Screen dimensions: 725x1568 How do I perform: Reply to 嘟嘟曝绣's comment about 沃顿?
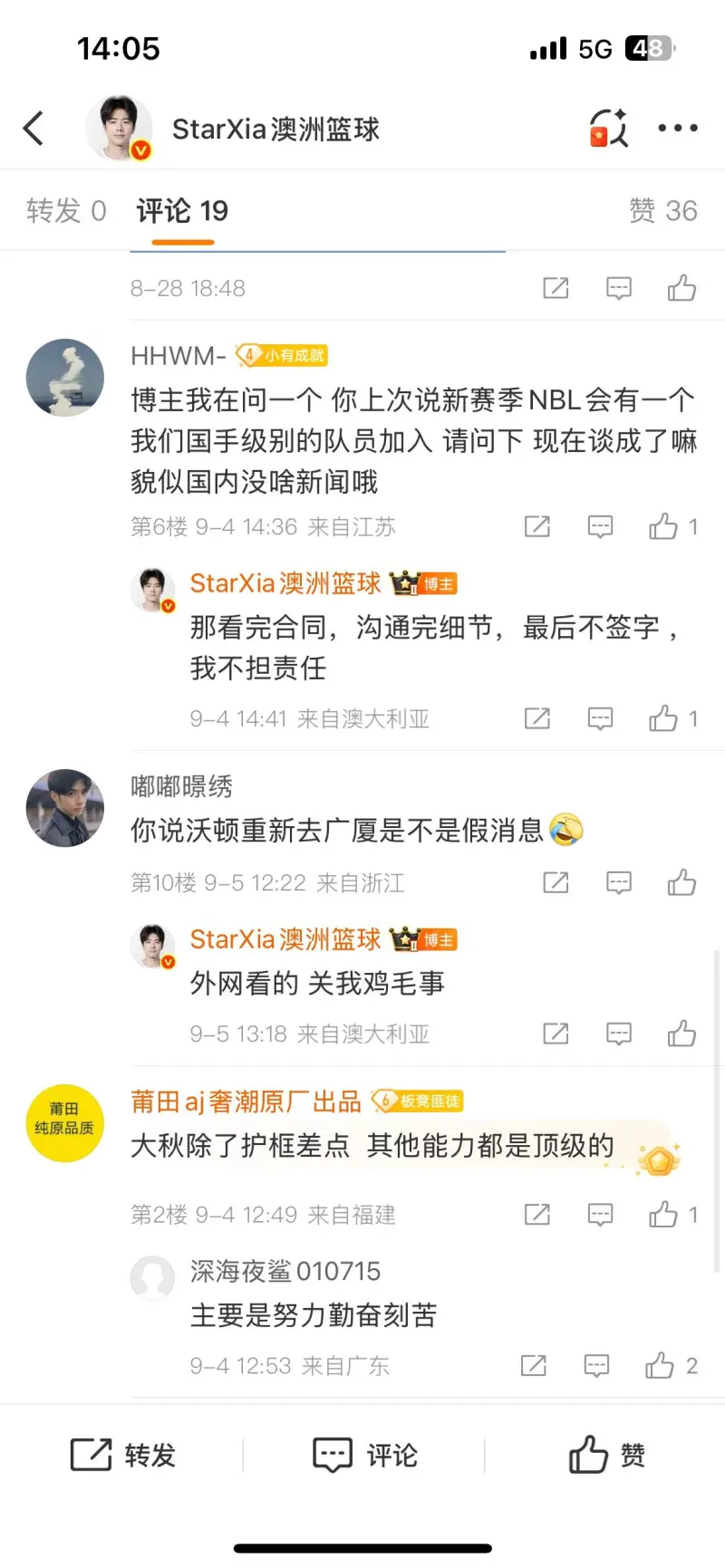(x=618, y=882)
